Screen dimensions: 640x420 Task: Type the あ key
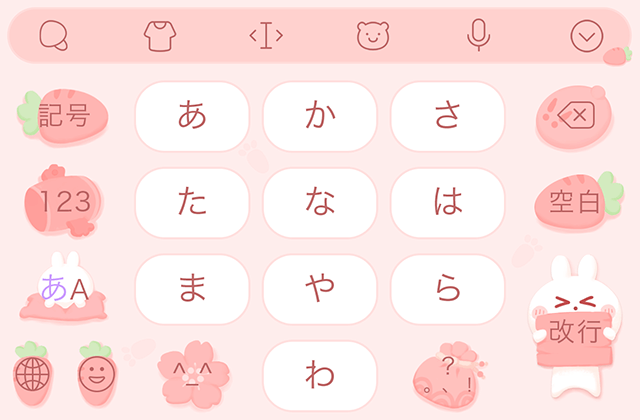[x=191, y=116]
